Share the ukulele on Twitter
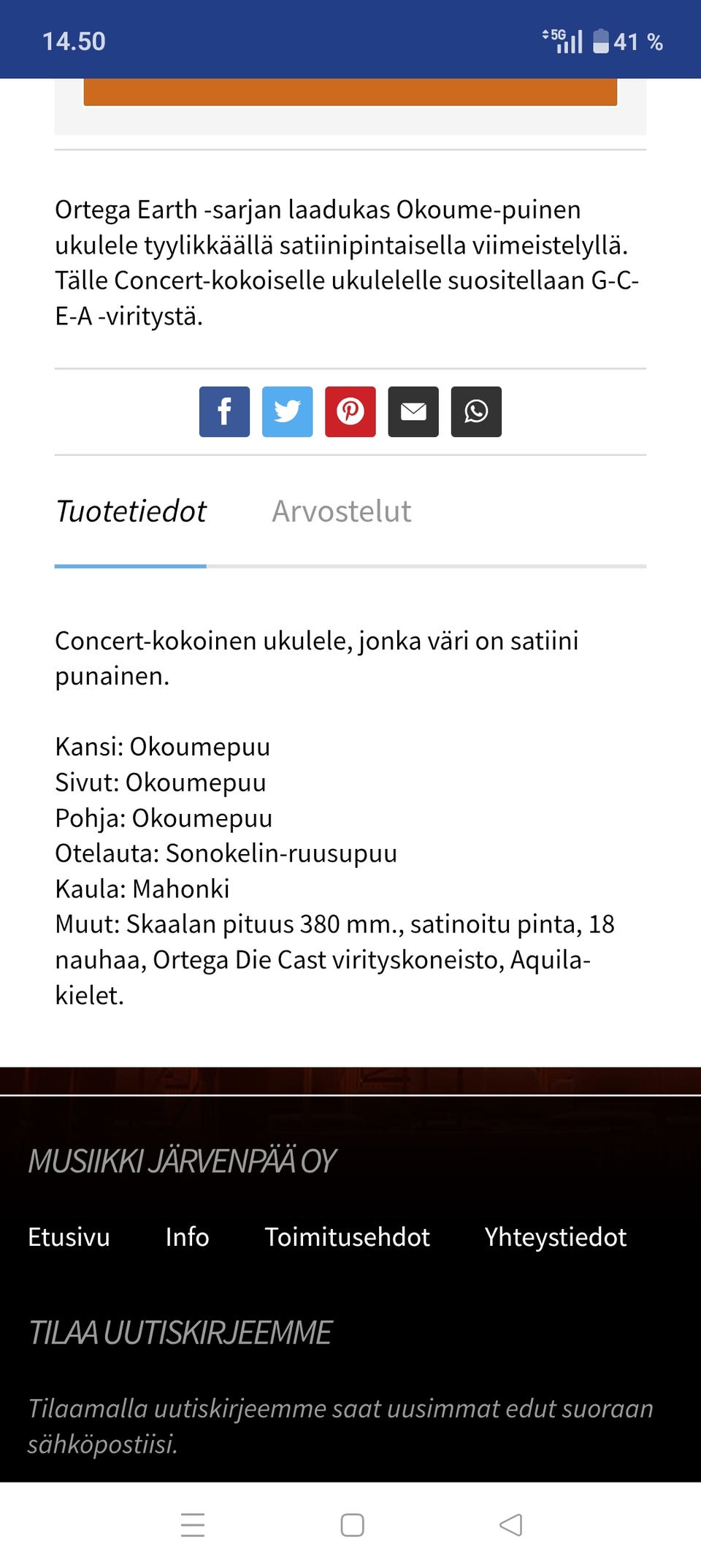701x1568 pixels. 288,411
